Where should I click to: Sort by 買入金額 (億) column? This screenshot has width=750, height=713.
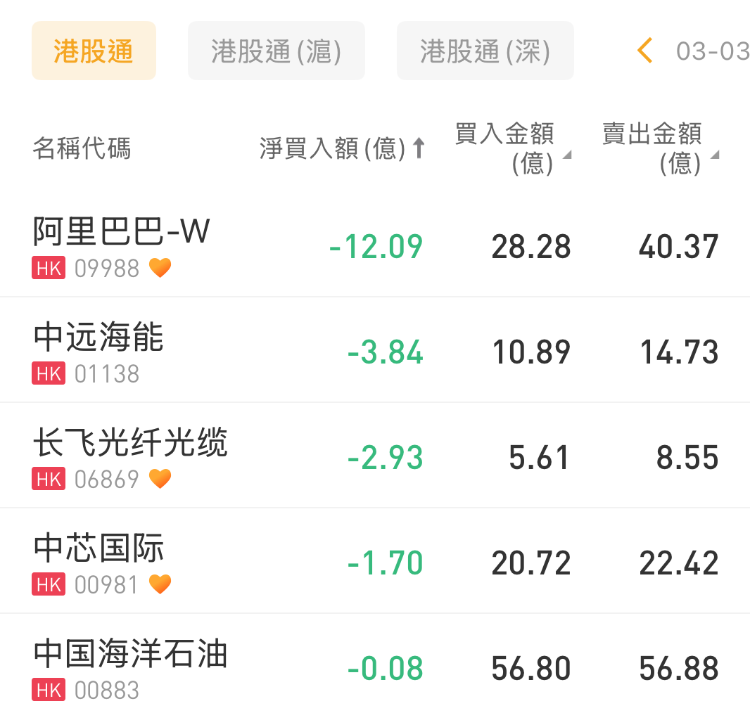(x=512, y=148)
